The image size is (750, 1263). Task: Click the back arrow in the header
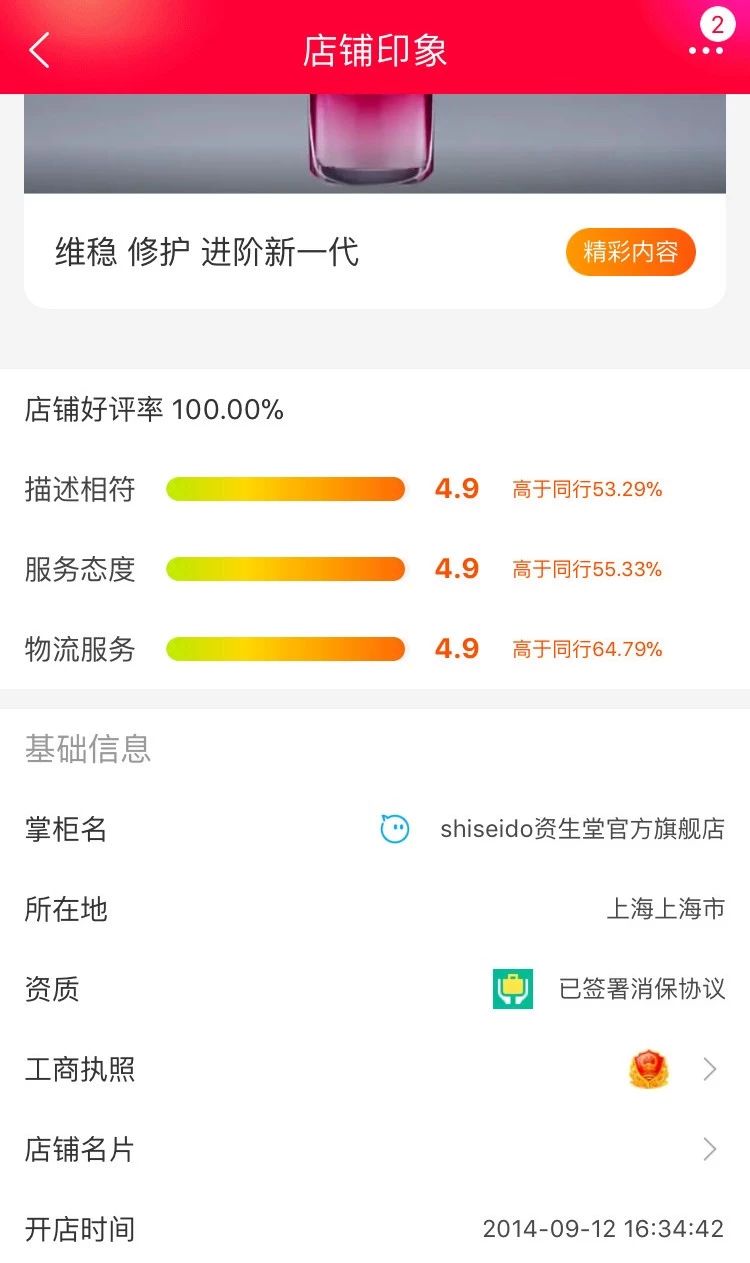pos(38,49)
